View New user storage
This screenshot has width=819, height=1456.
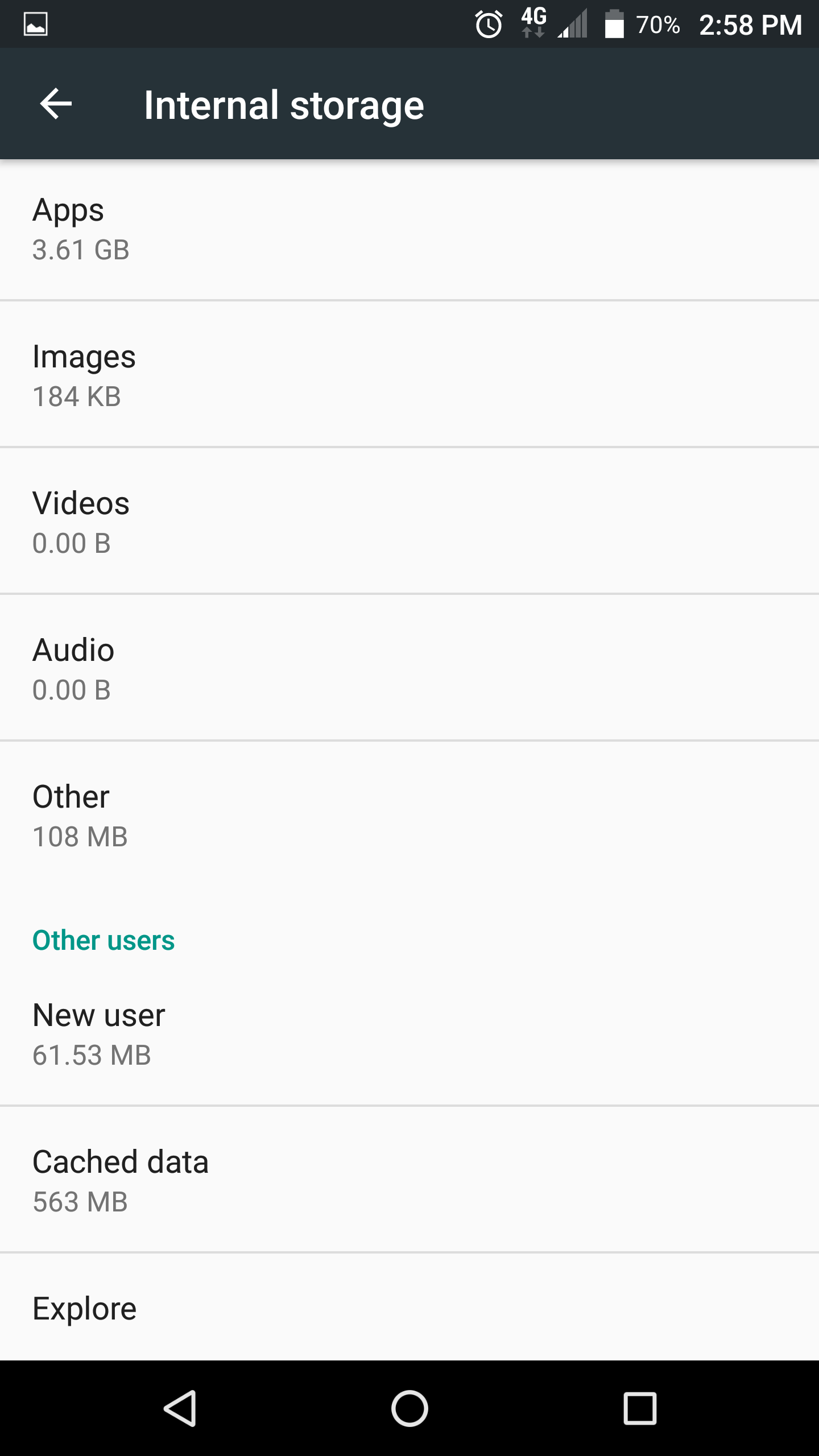coord(409,1034)
